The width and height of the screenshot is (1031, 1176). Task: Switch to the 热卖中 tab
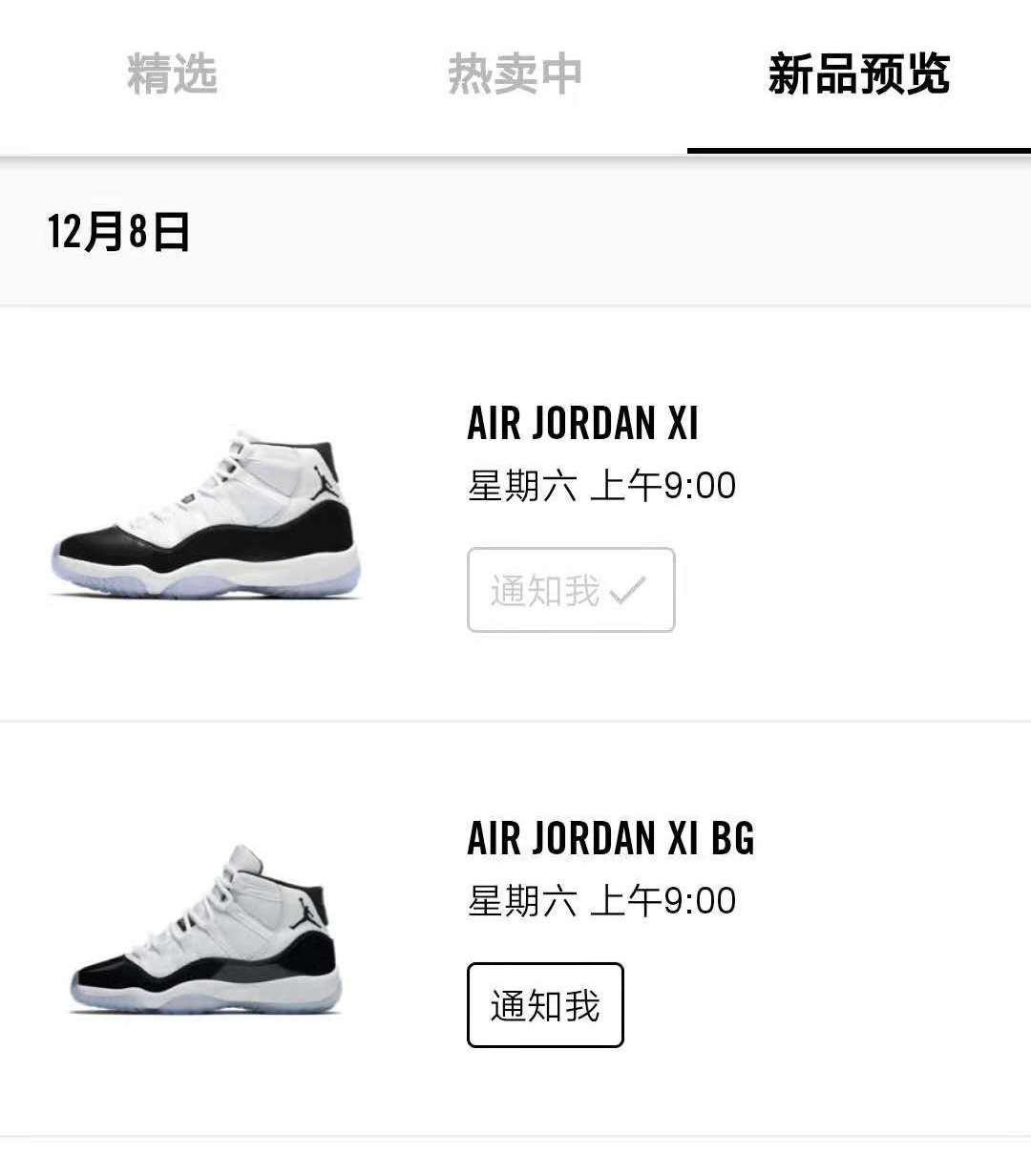click(x=515, y=74)
